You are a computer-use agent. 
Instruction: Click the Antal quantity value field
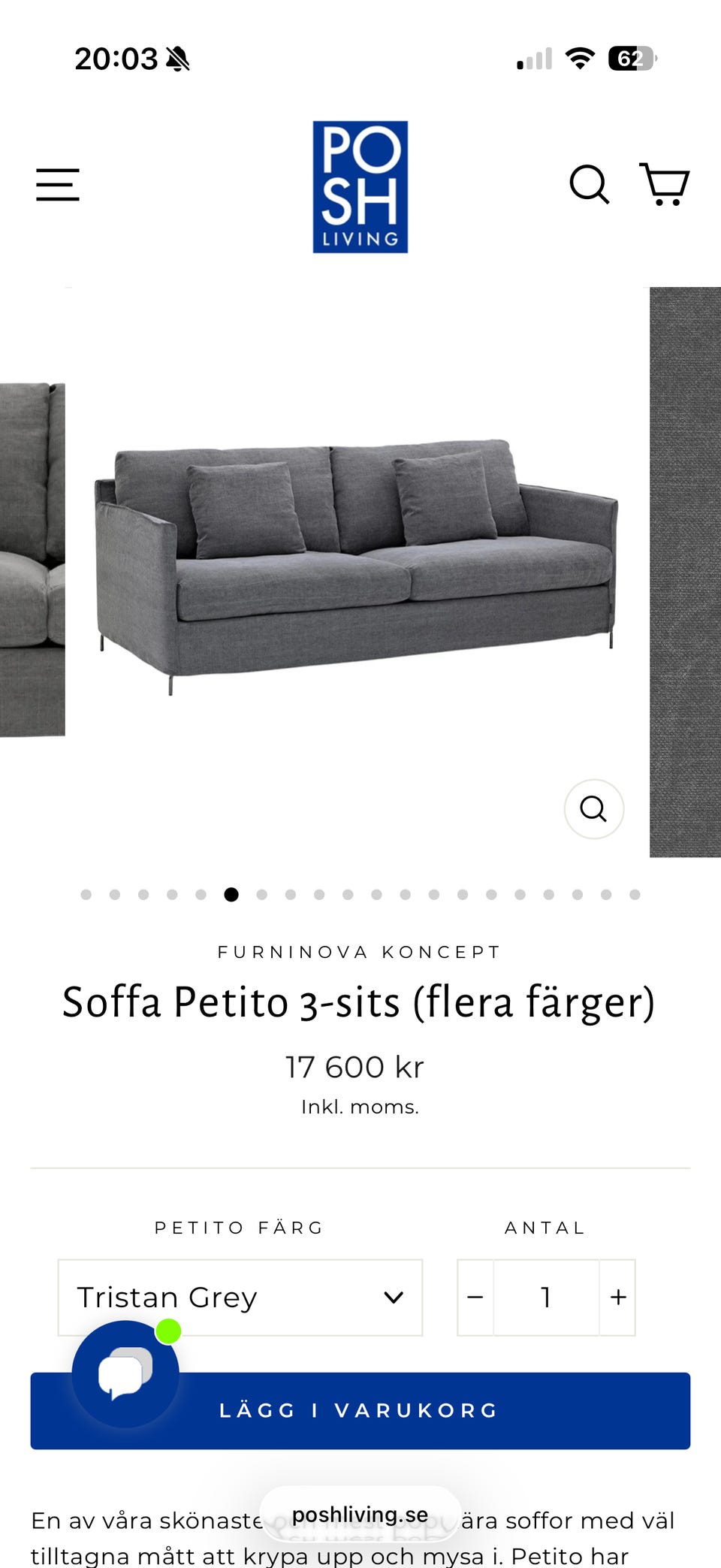pos(545,1297)
